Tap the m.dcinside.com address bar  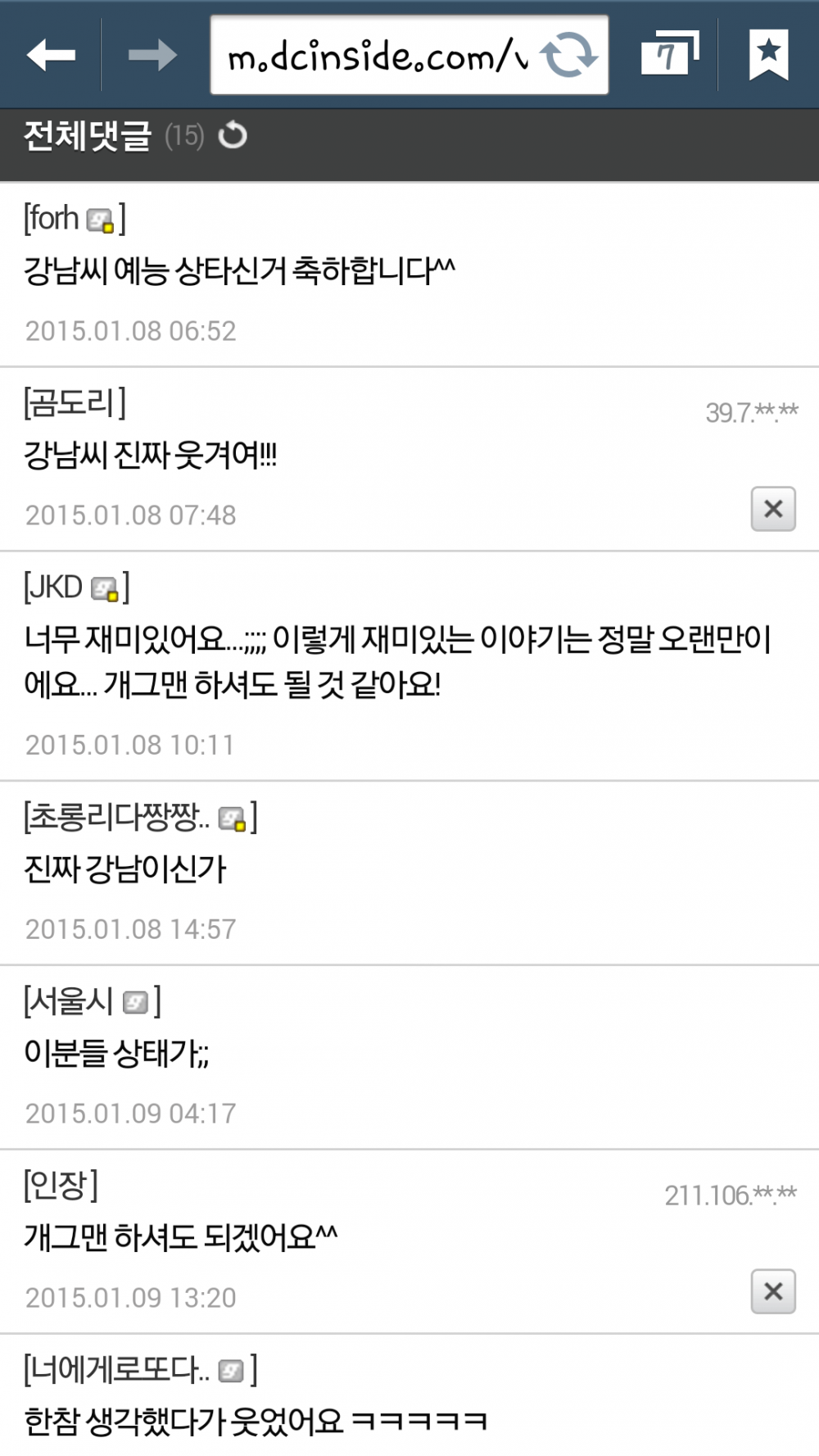coord(377,56)
